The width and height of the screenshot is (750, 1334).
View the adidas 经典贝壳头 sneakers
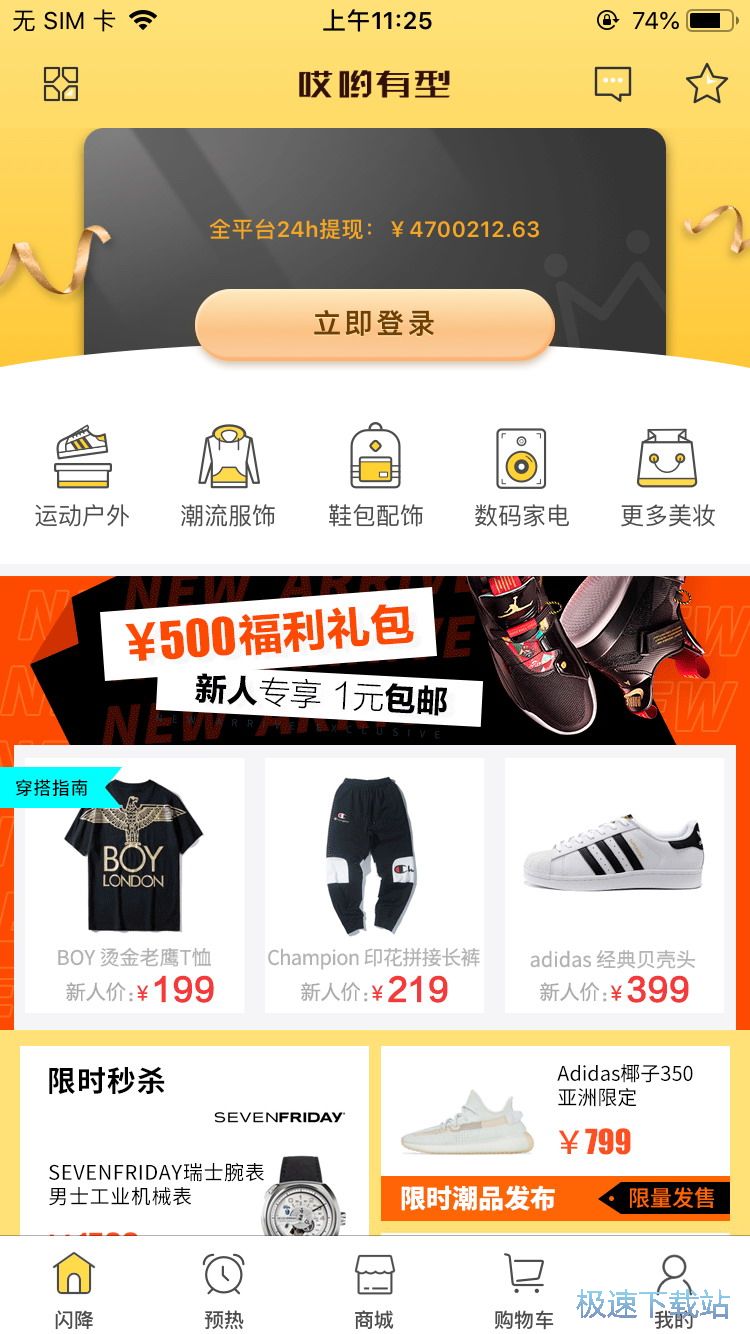[x=614, y=884]
